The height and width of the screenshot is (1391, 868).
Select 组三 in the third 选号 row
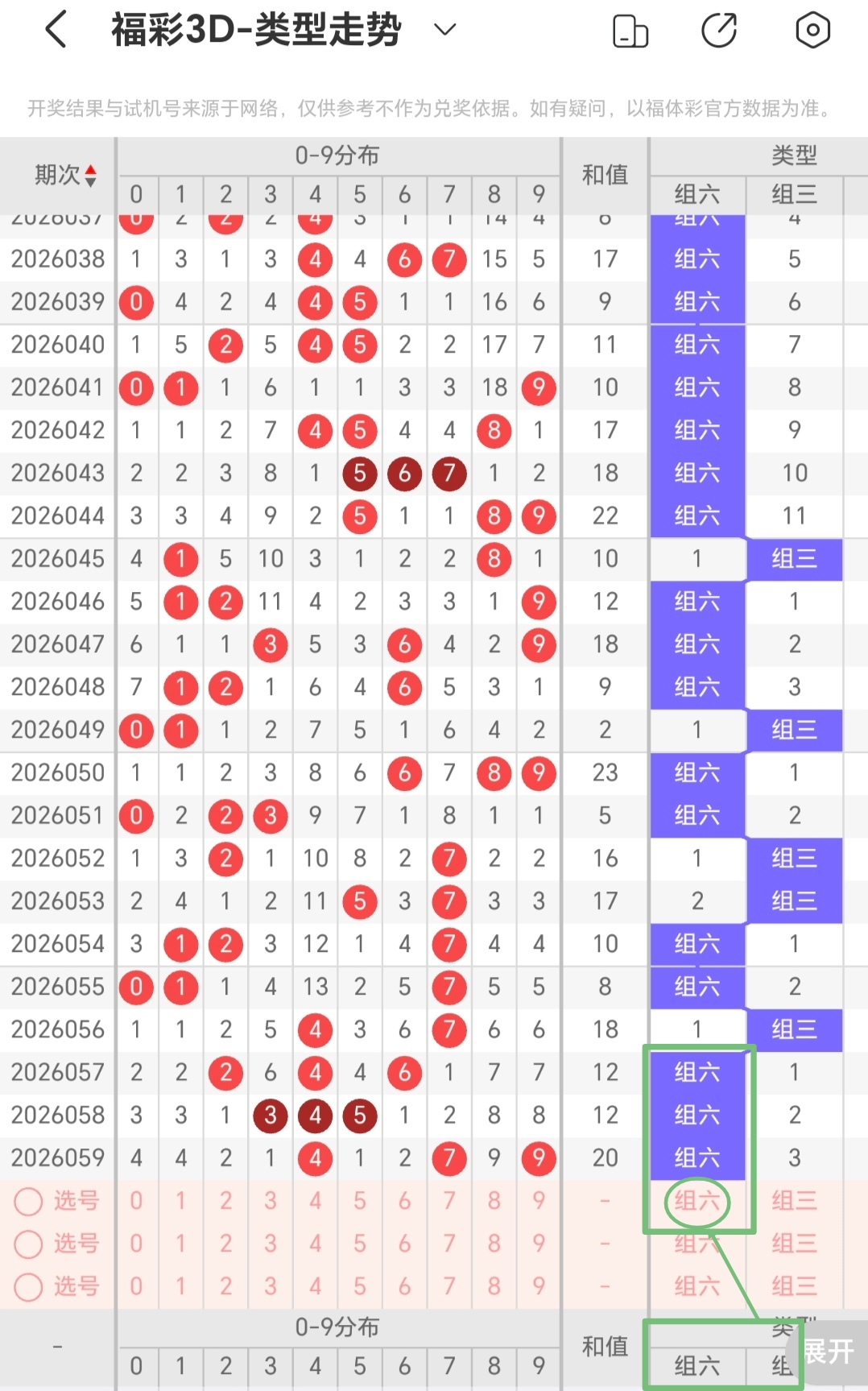(x=795, y=1286)
